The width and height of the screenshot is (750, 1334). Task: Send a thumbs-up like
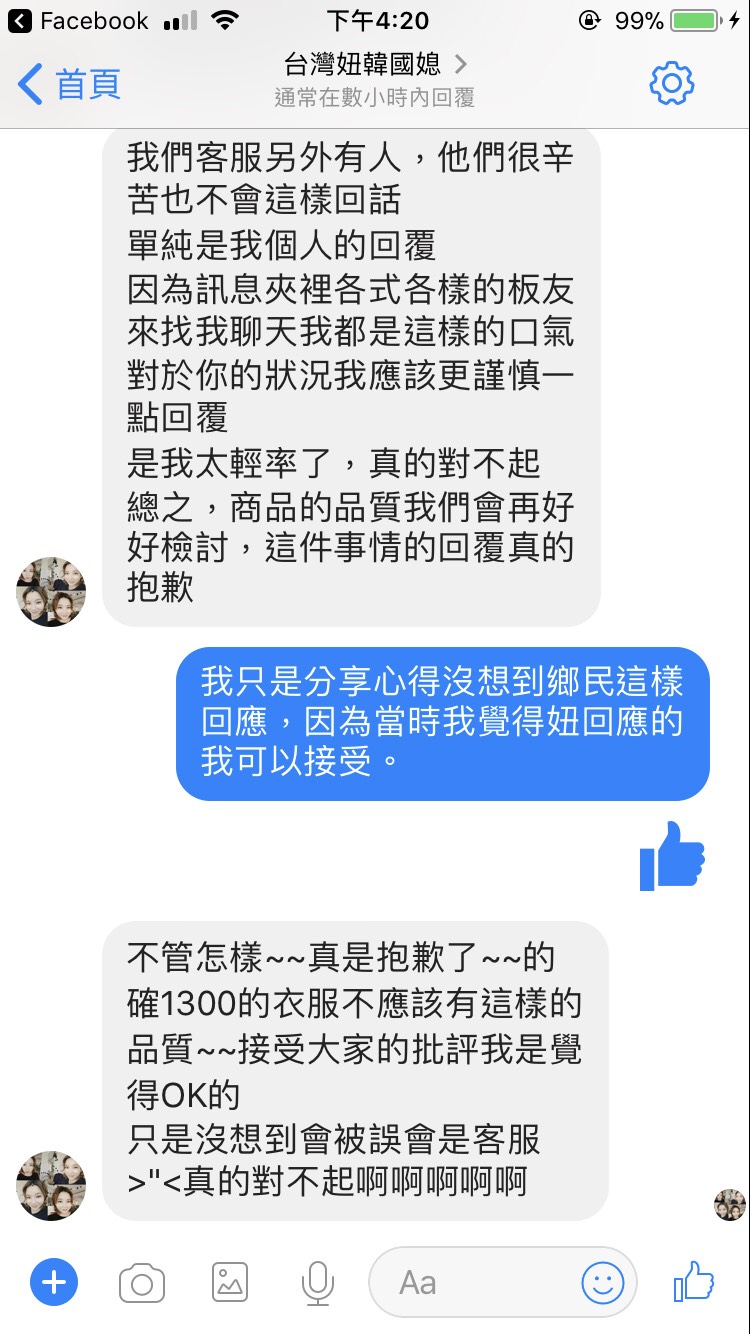694,1281
